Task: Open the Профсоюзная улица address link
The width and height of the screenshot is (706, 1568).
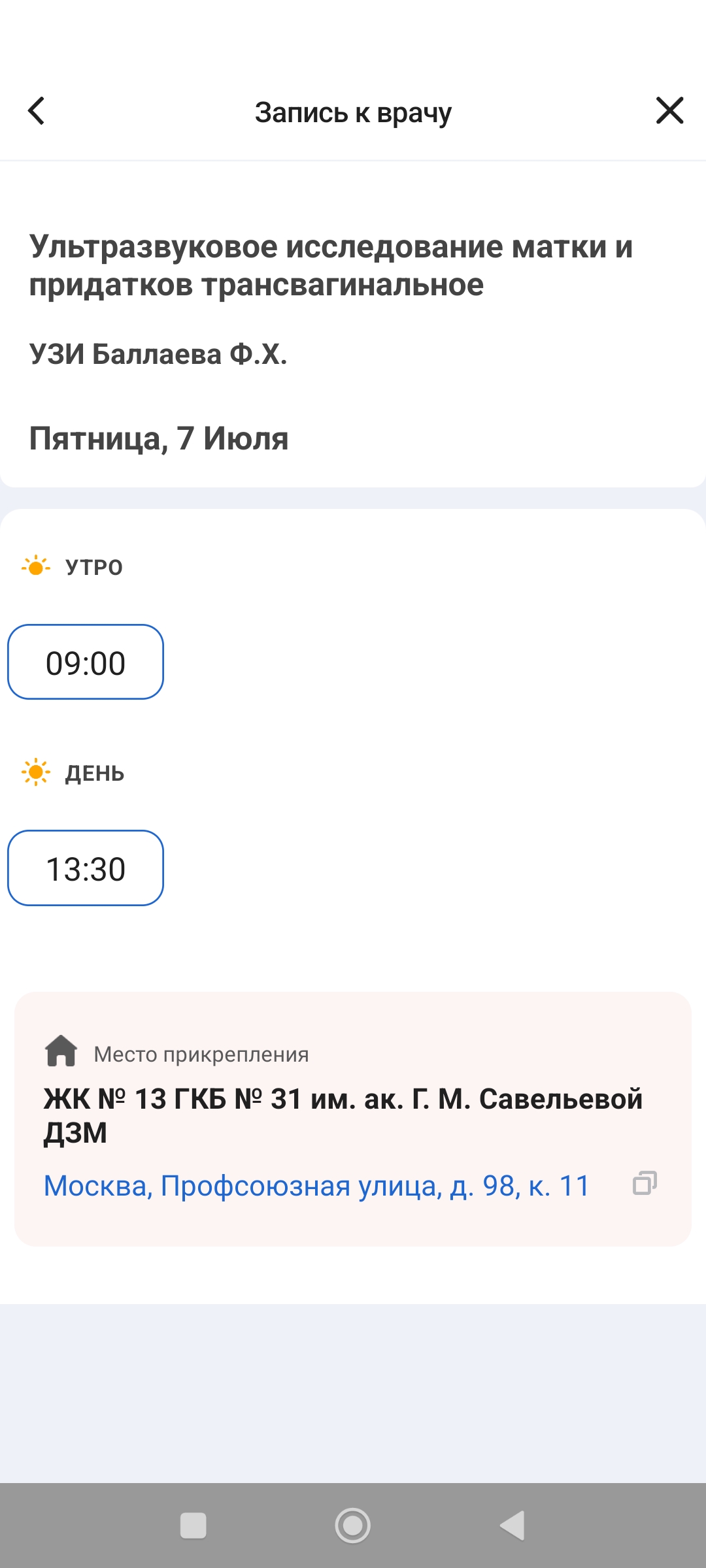Action: click(316, 1186)
